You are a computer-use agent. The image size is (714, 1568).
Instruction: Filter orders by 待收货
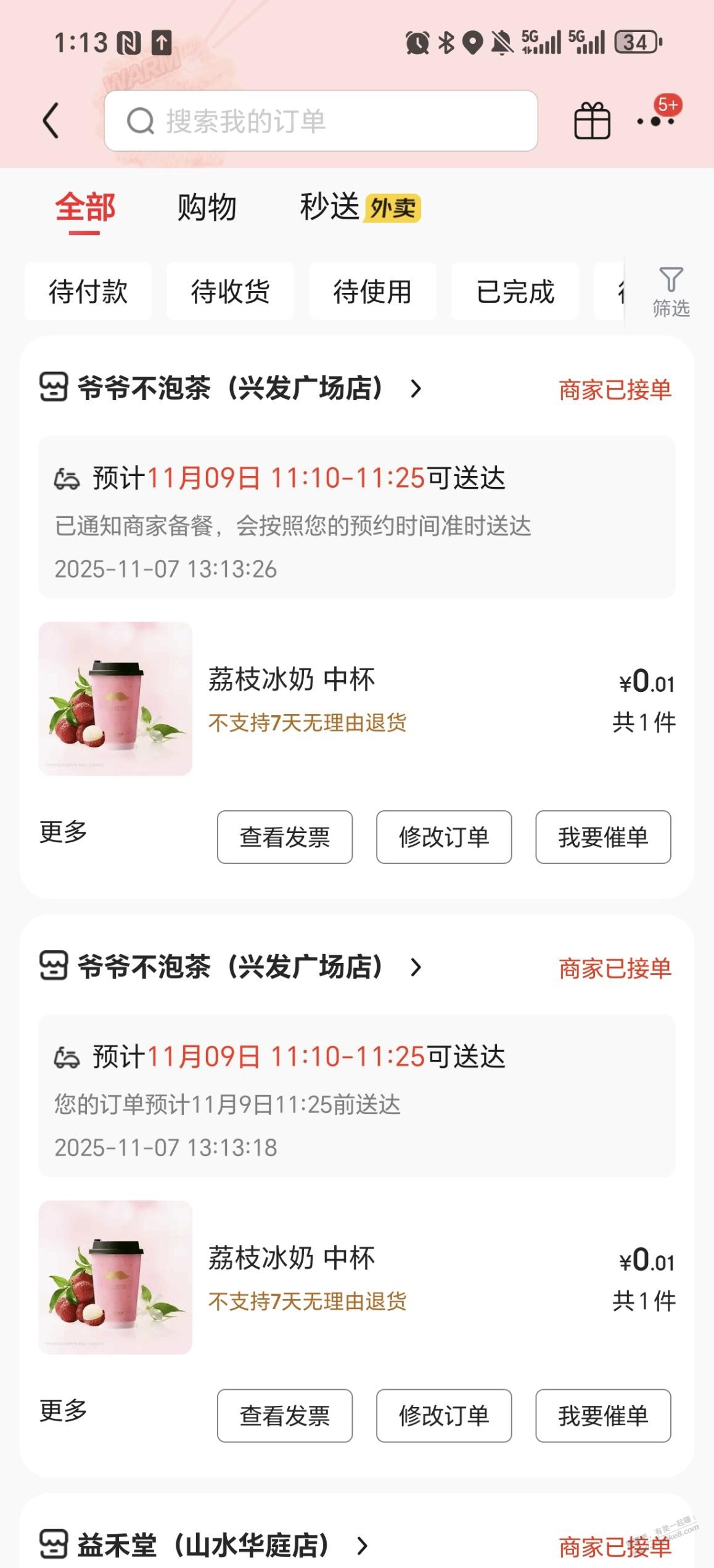click(x=230, y=292)
